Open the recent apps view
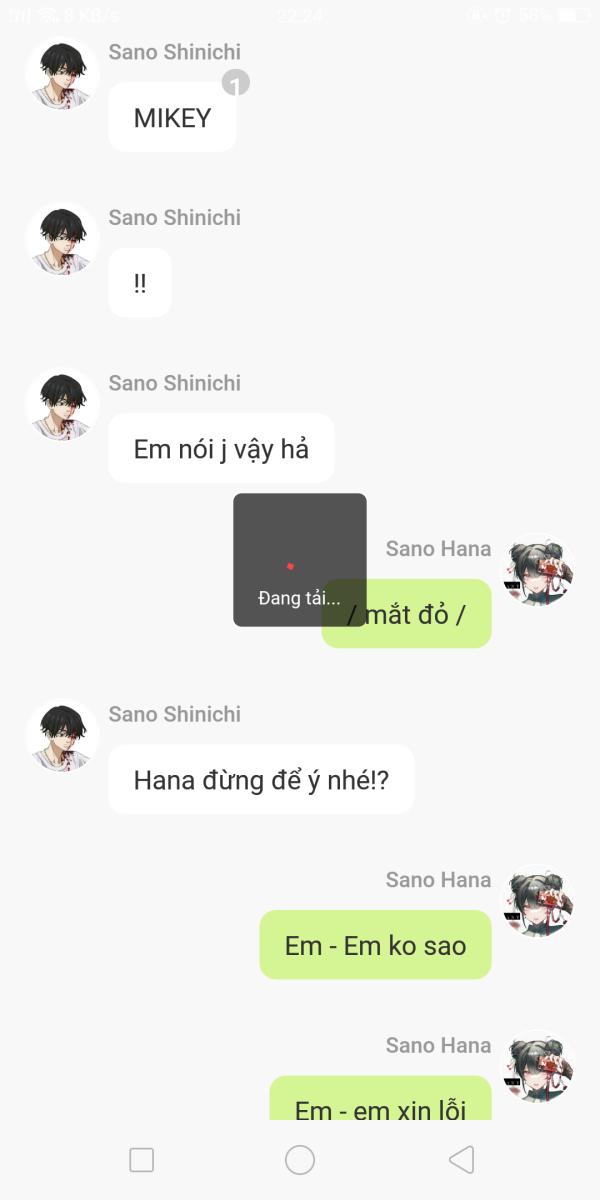600x1200 pixels. 142,1160
